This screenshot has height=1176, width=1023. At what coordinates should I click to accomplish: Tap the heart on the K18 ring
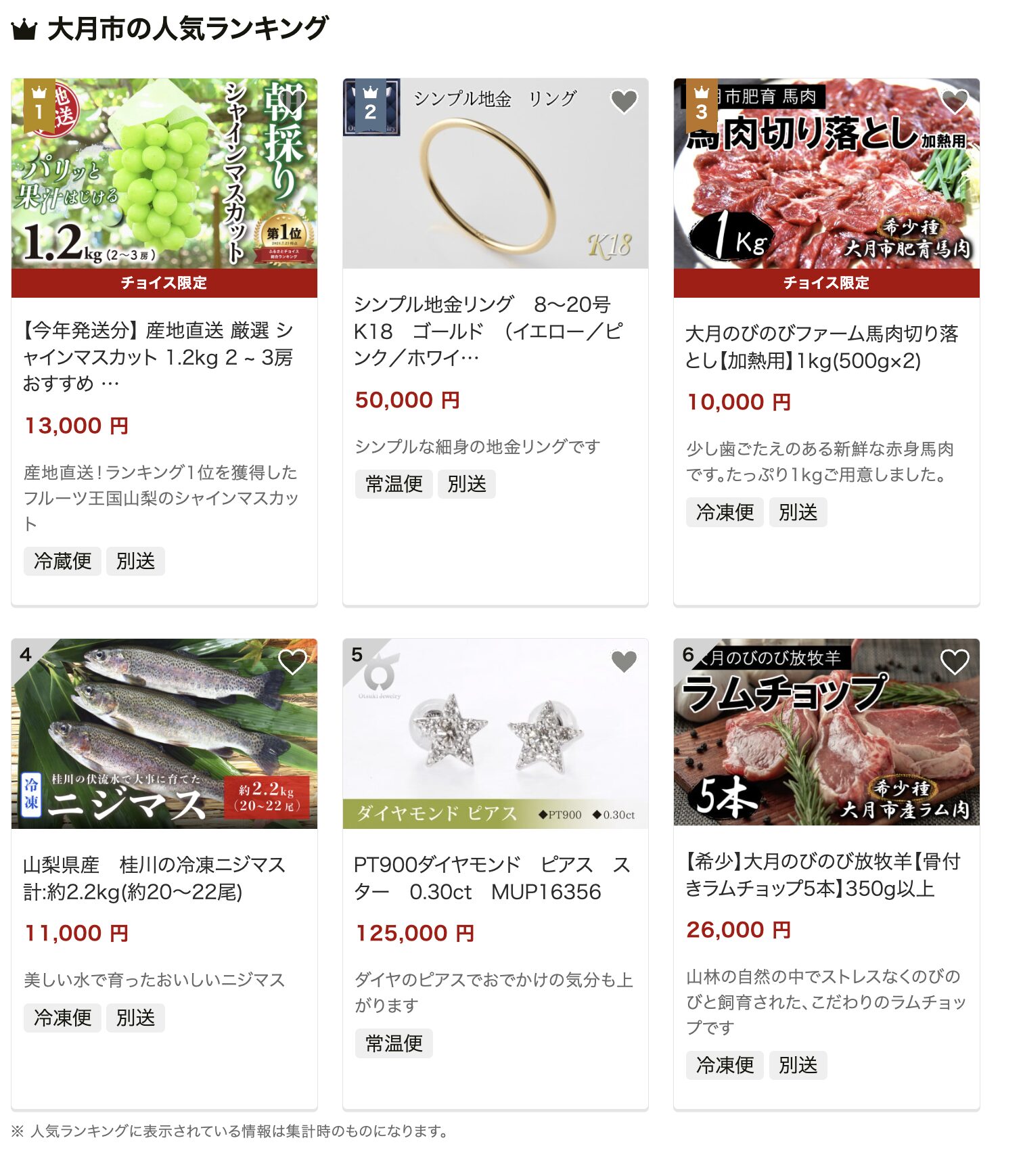[624, 101]
